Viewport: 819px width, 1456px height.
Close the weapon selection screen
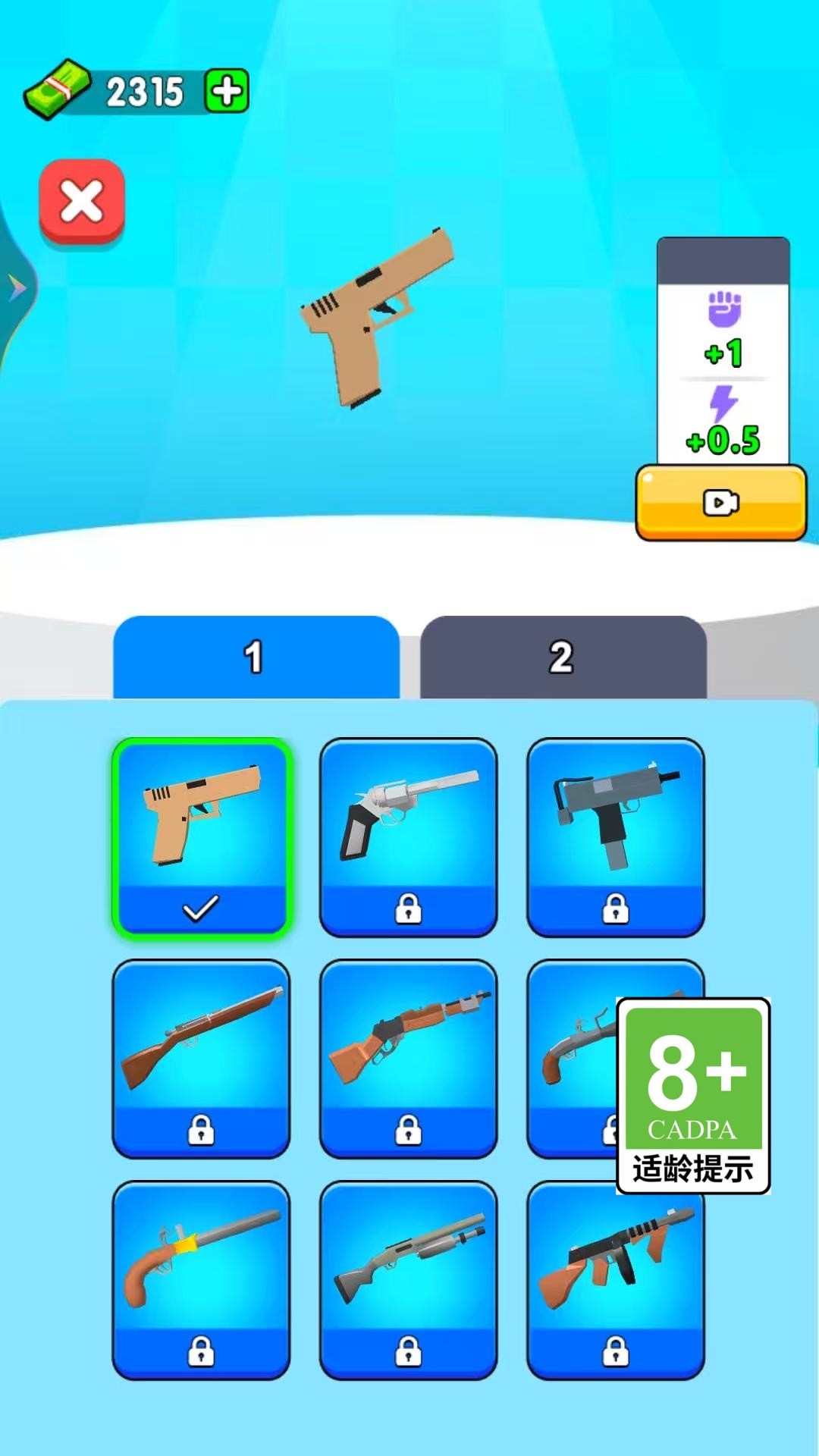click(82, 202)
